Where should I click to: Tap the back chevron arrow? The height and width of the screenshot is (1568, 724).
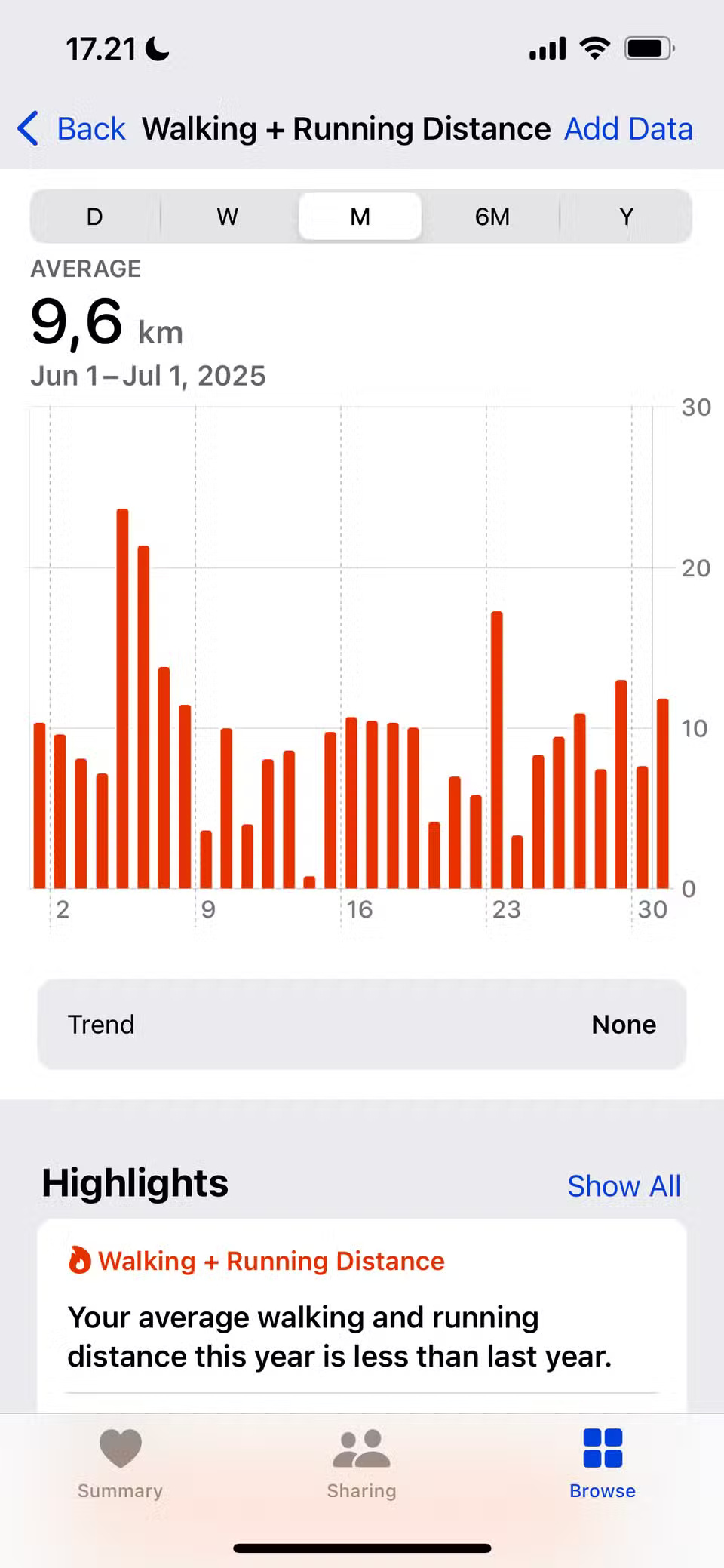27,128
